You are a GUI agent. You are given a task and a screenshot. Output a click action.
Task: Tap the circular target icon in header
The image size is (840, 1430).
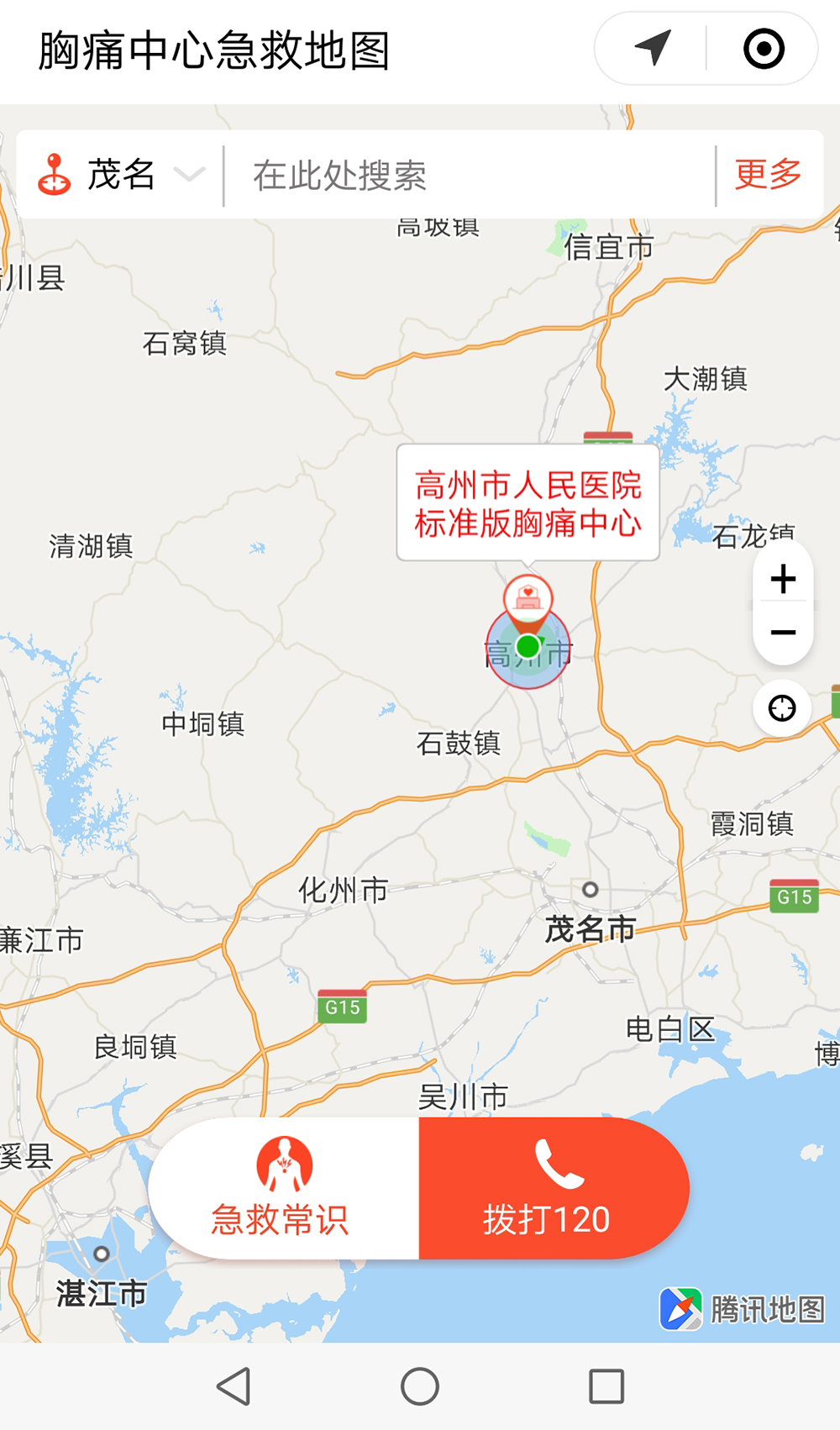point(764,48)
